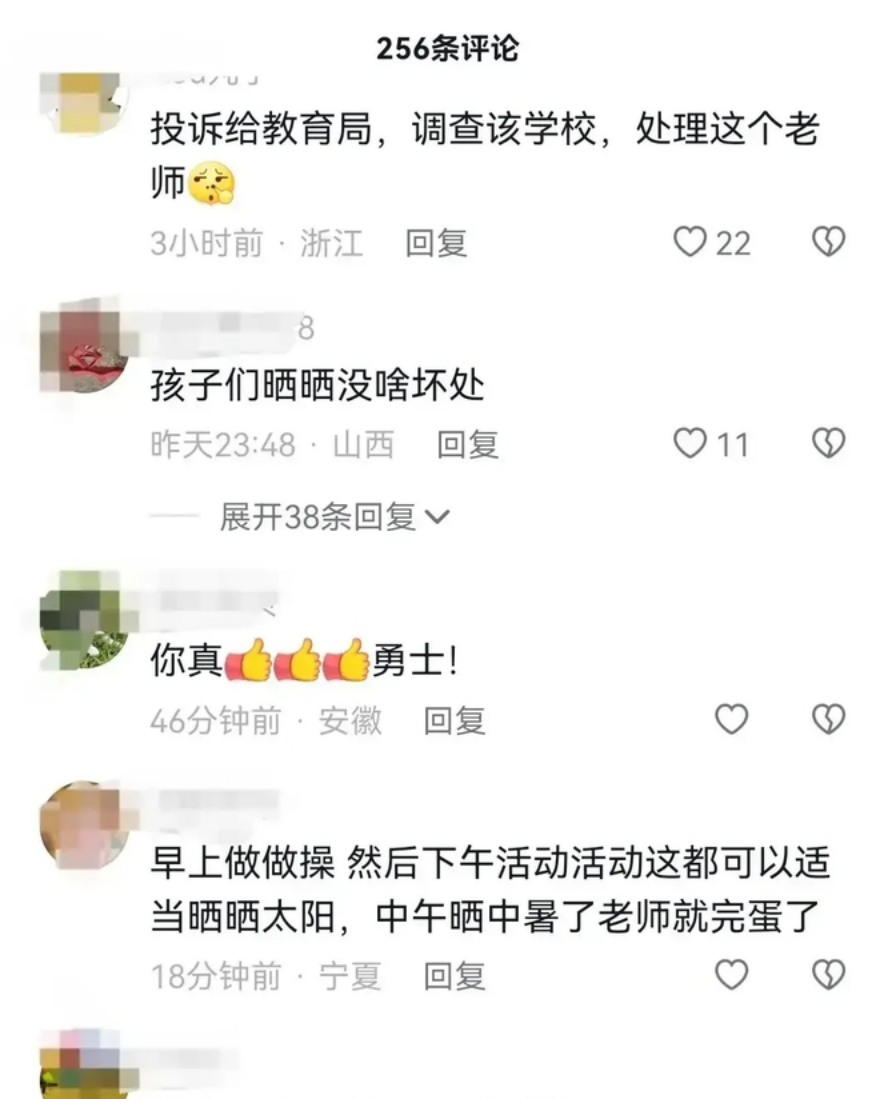Reply to the 山西 comment
Image resolution: width=896 pixels, height=1099 pixels.
[467, 444]
